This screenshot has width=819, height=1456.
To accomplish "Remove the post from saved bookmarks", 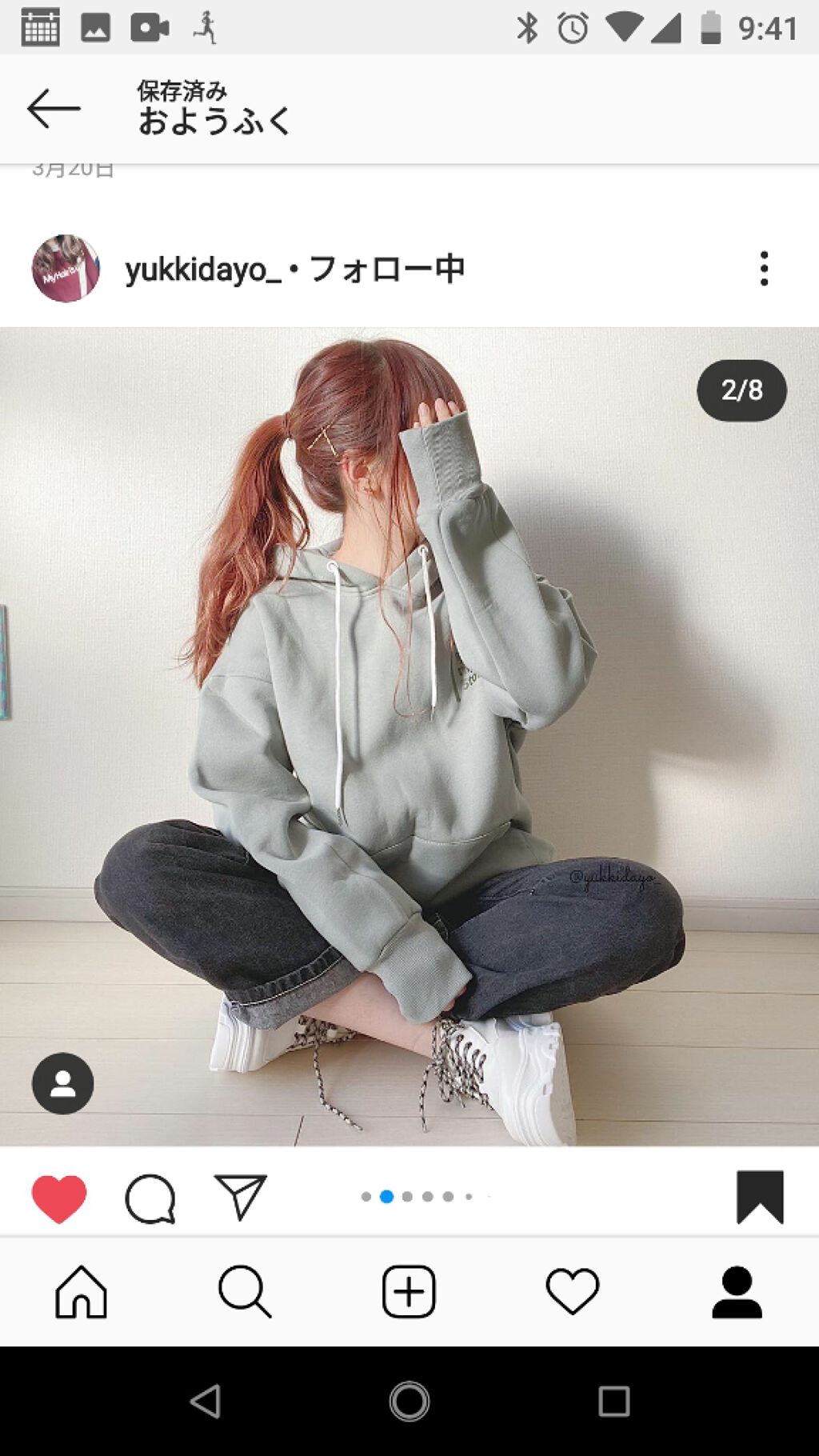I will tap(759, 1198).
